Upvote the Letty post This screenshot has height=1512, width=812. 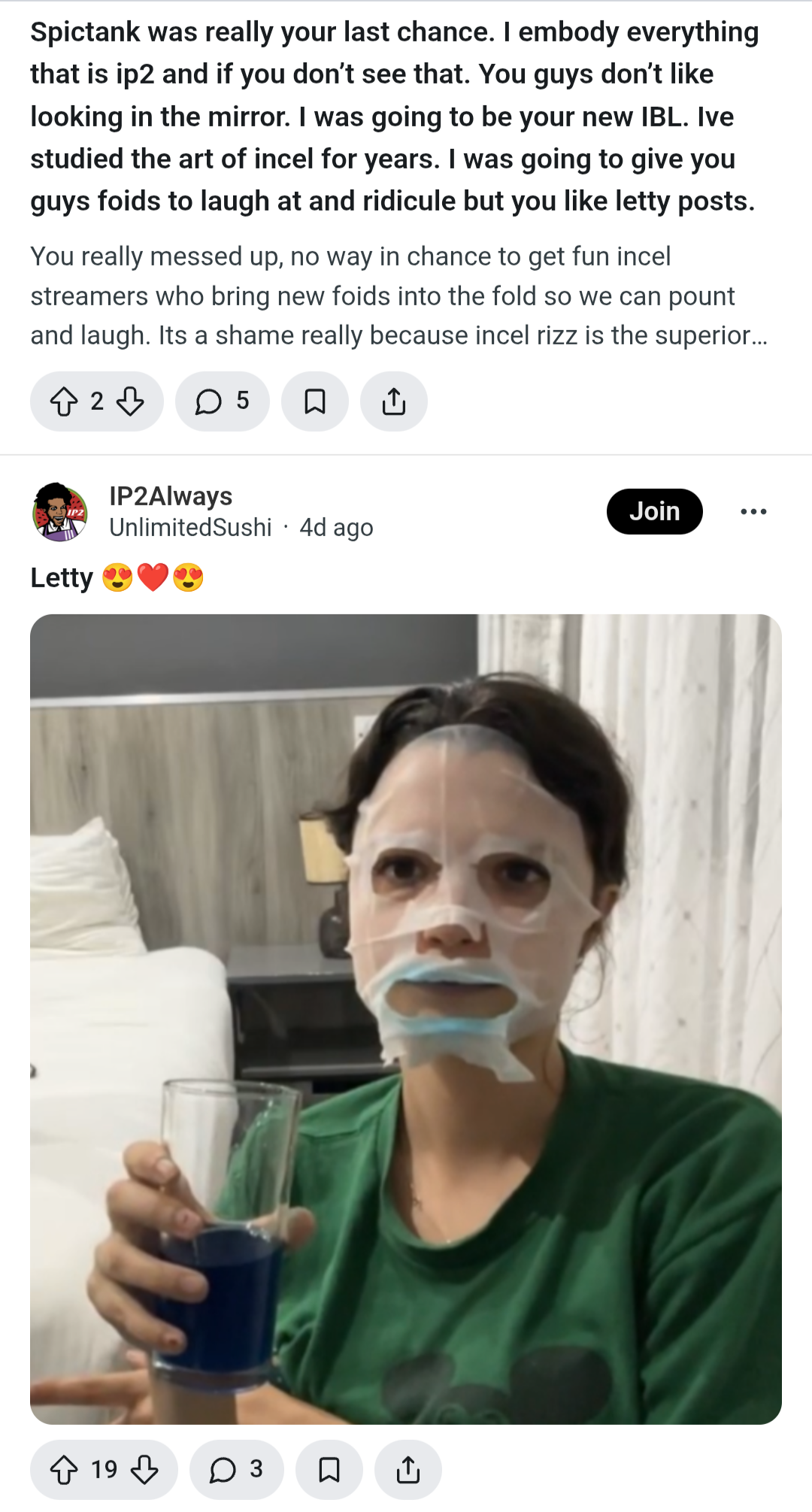[x=64, y=1469]
